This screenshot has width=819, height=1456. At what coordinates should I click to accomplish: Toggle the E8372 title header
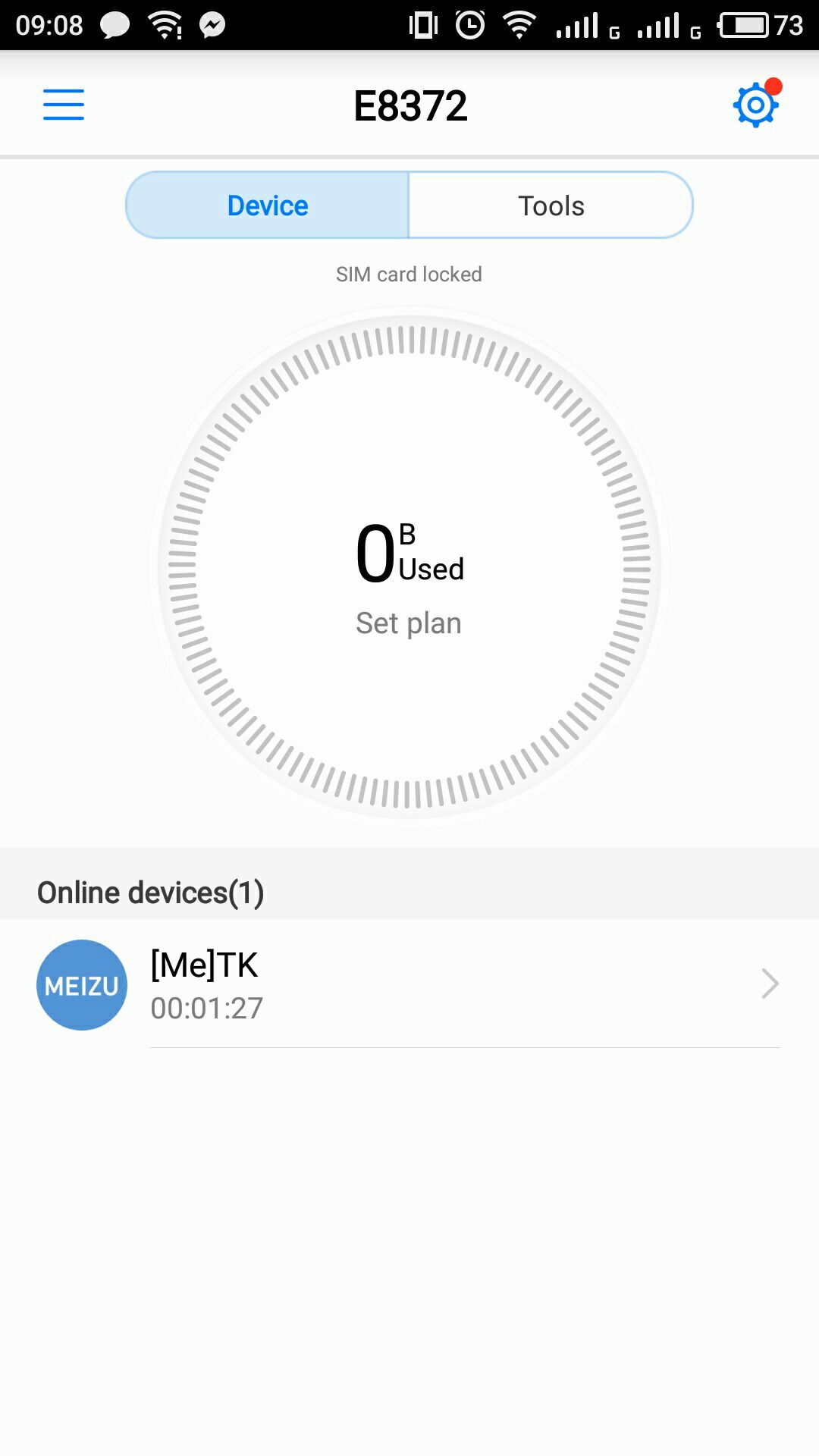coord(410,105)
